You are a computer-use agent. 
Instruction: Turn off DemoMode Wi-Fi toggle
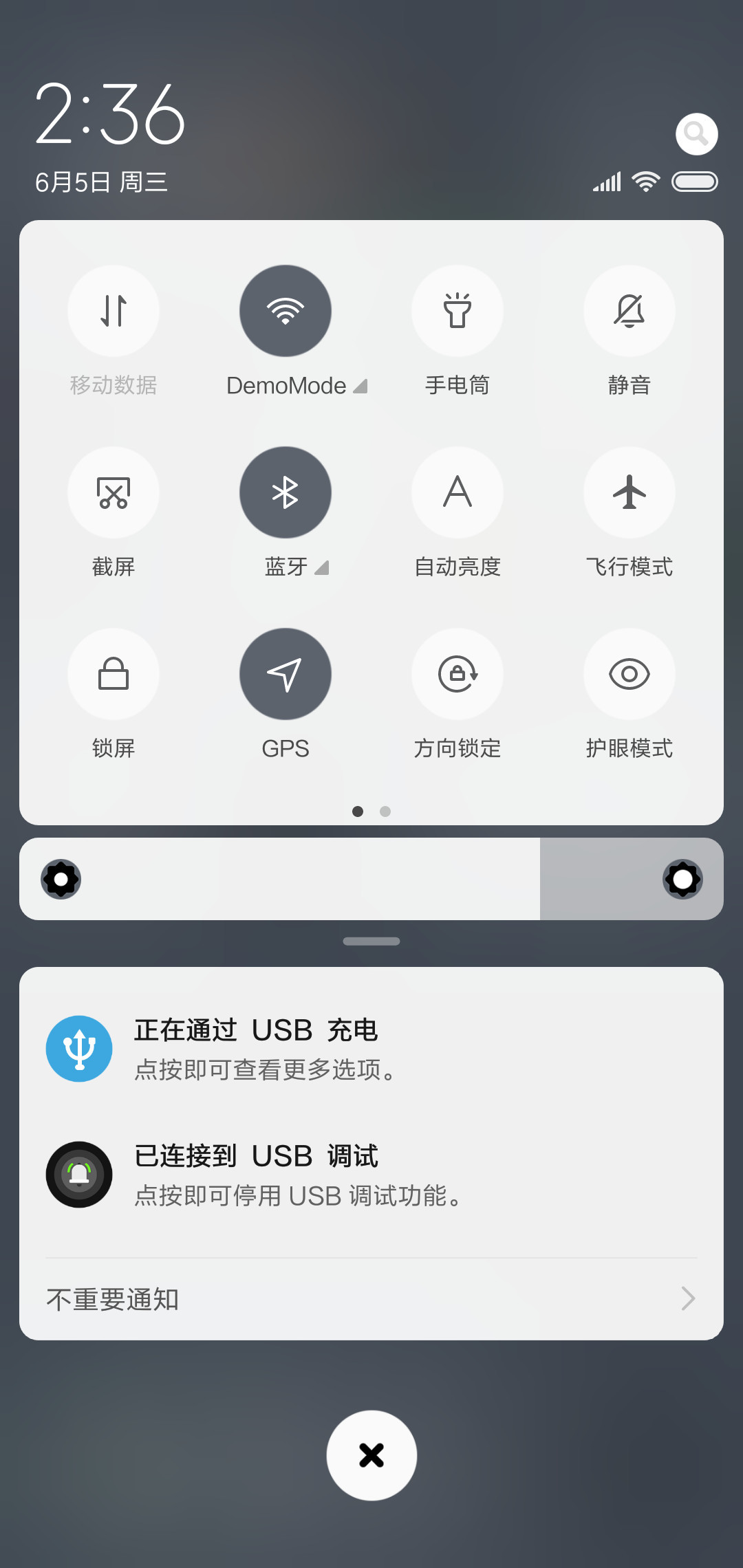pos(286,311)
